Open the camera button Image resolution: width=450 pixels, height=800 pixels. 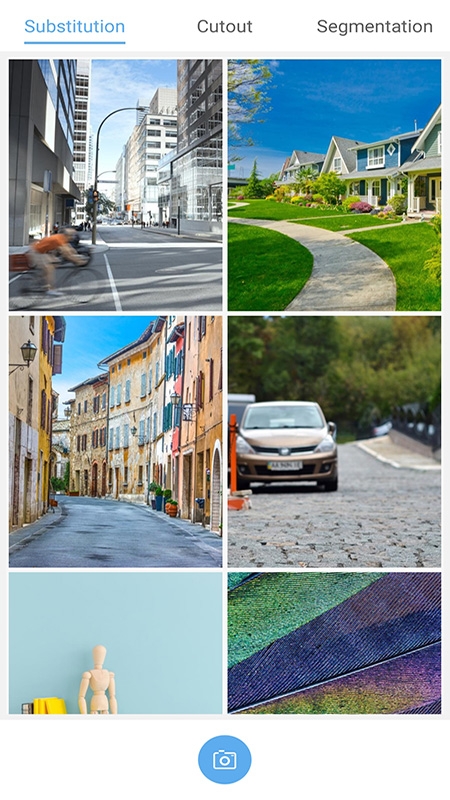click(x=224, y=759)
